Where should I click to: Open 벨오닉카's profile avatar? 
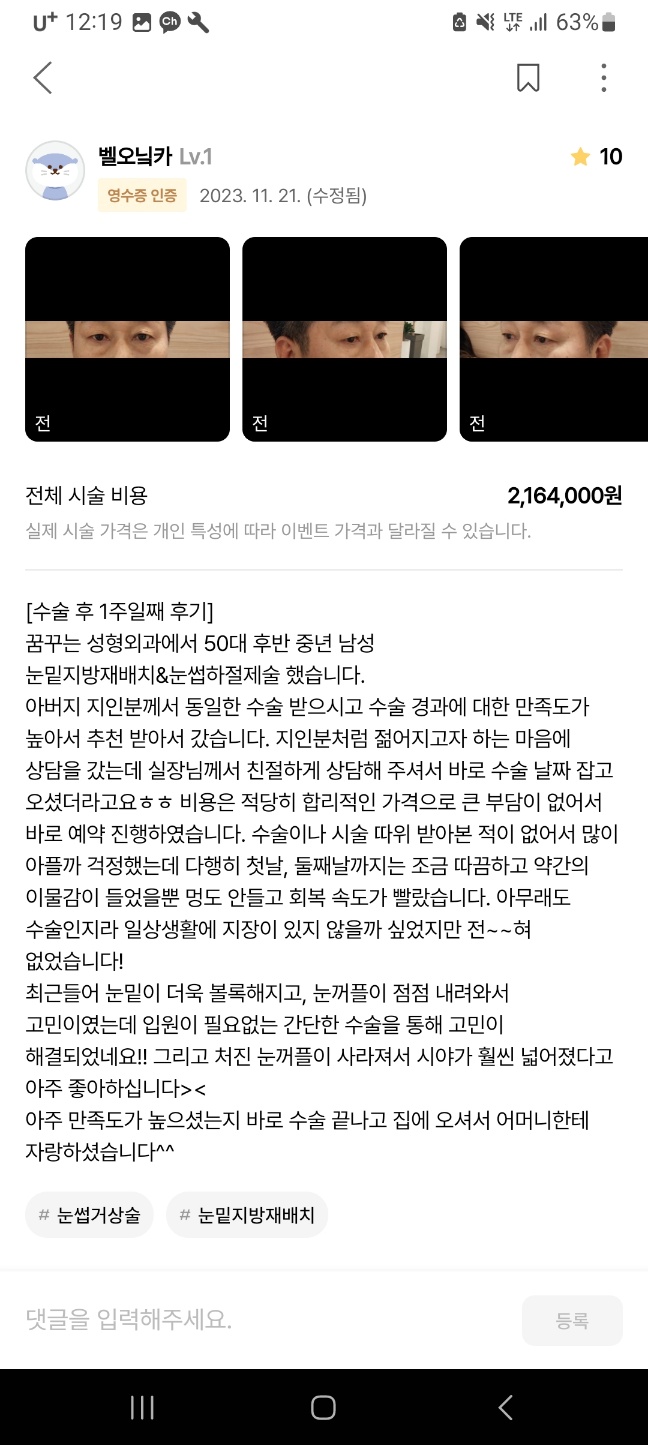click(55, 171)
